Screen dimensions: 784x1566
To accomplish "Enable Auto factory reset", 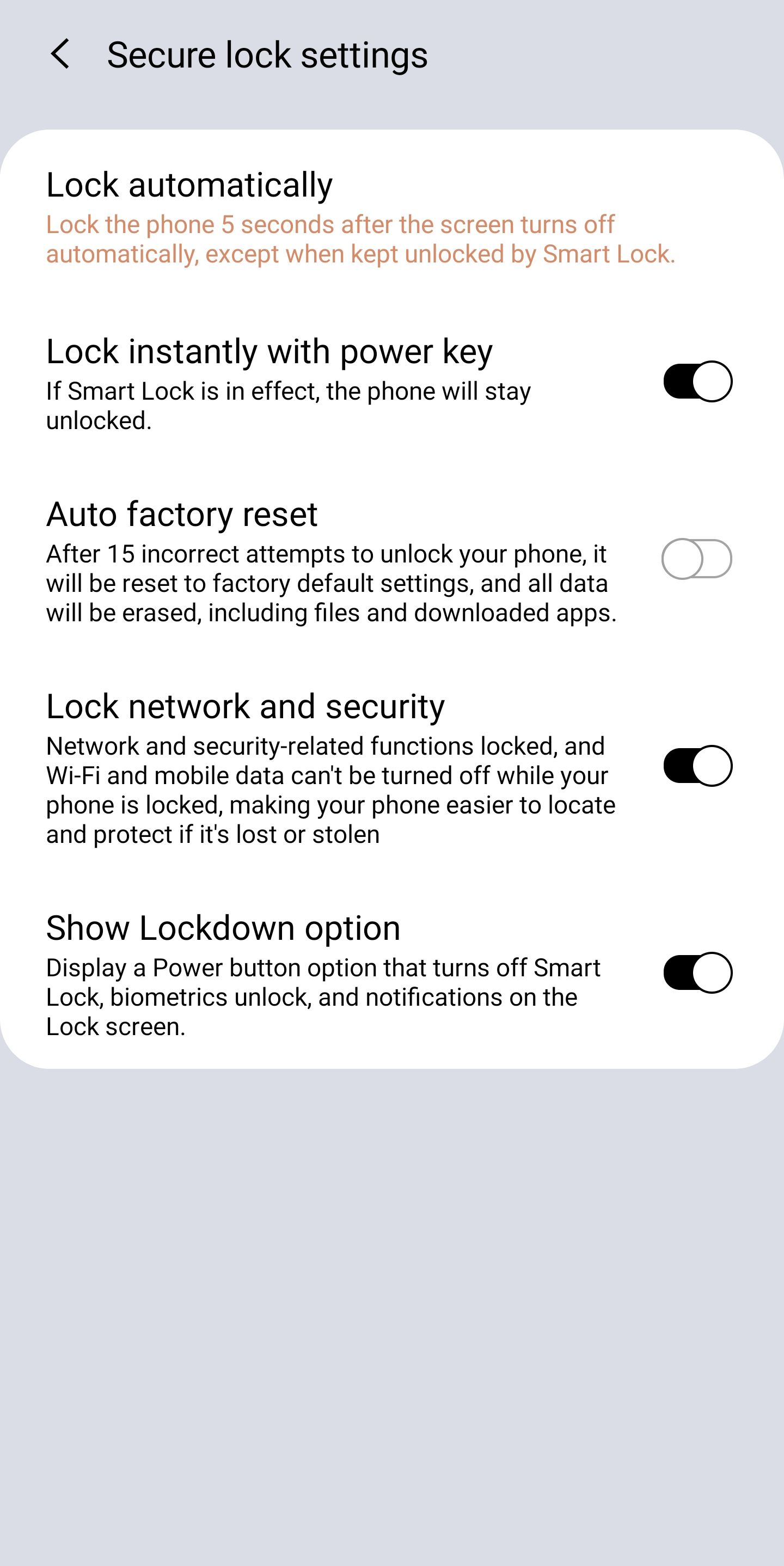I will coord(696,559).
